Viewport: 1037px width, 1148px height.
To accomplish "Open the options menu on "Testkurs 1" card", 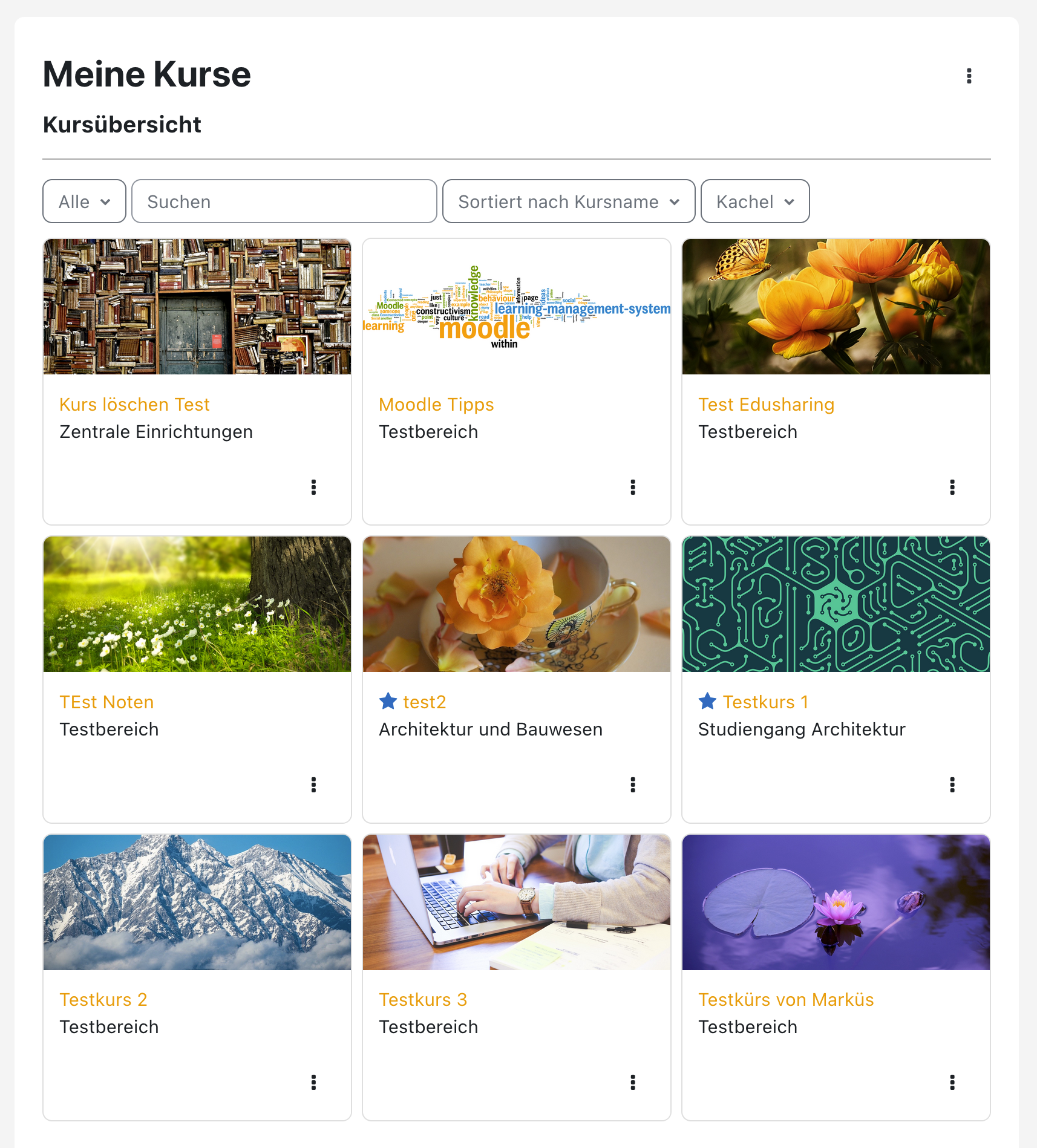I will click(x=953, y=784).
